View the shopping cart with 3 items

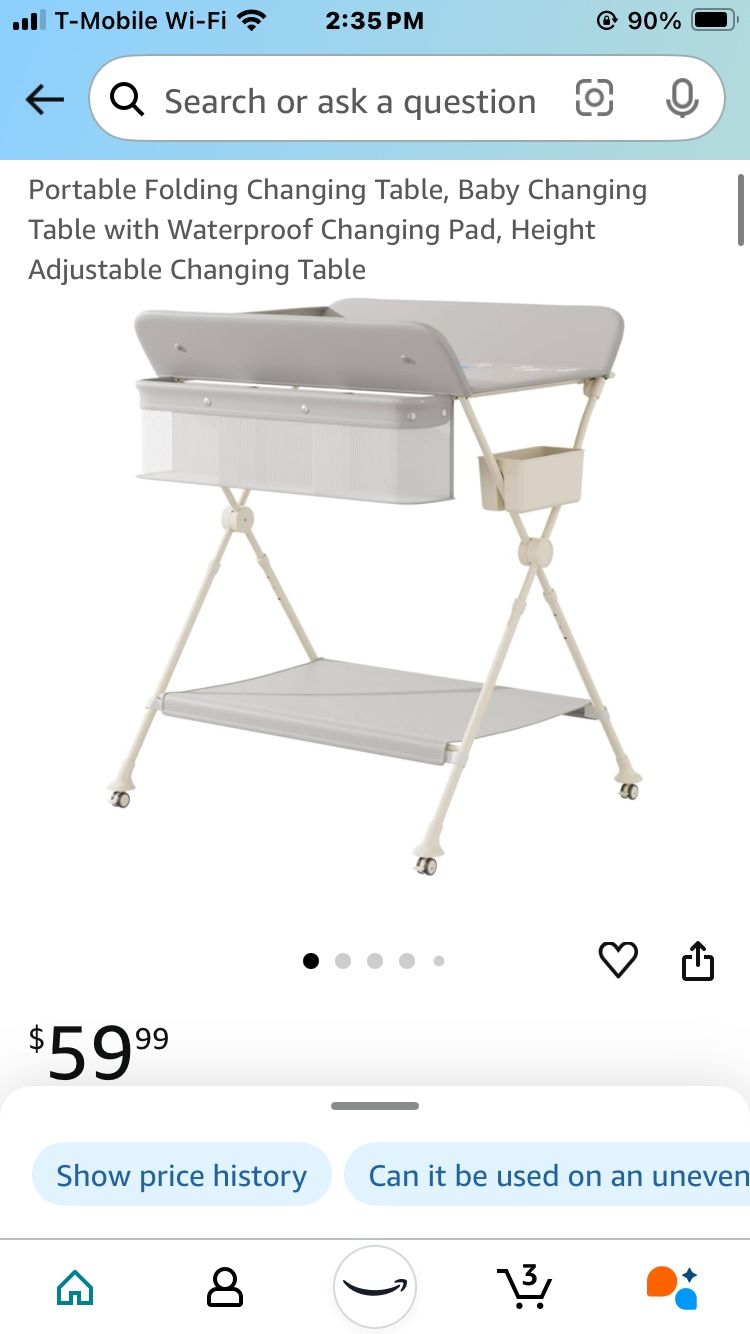click(524, 1287)
